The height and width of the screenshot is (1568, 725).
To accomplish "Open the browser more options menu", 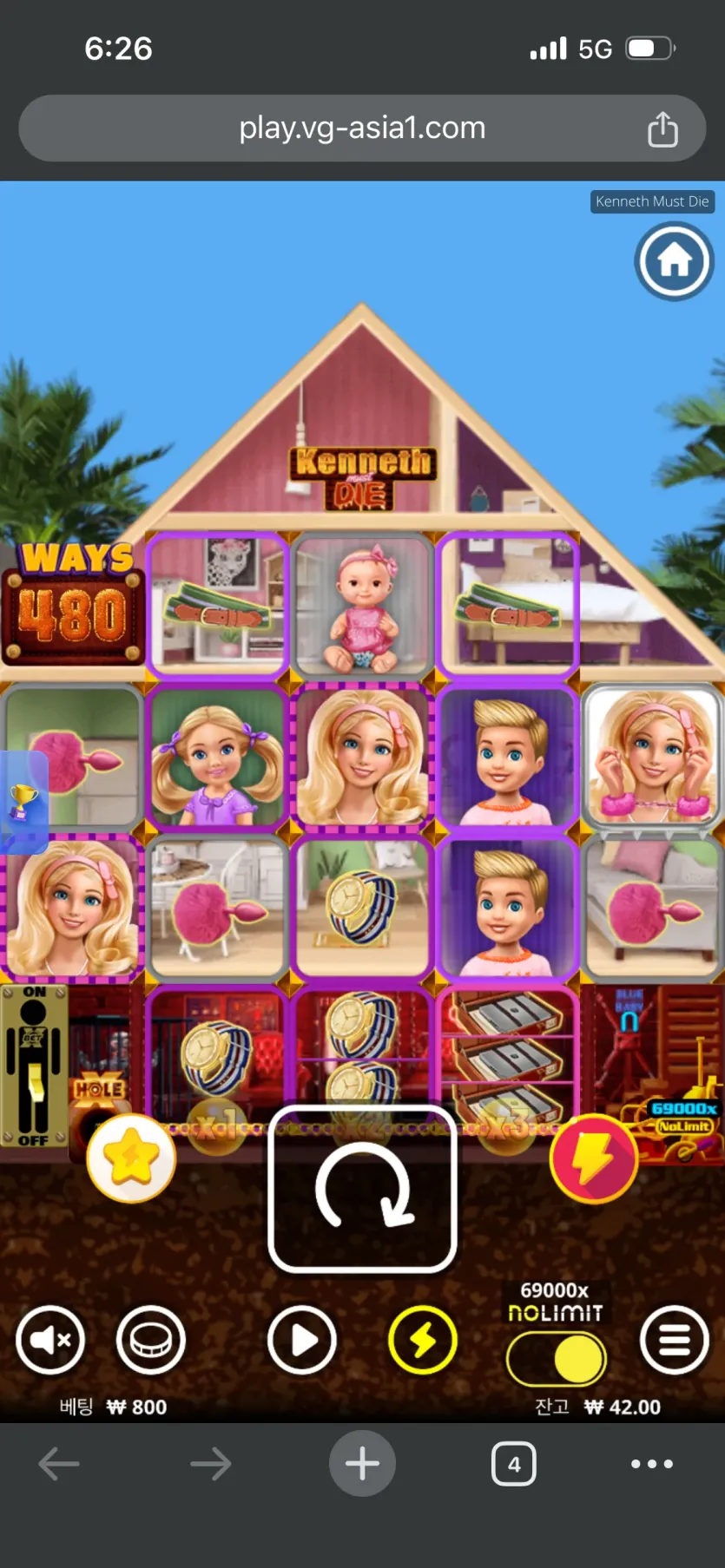I will [652, 1464].
